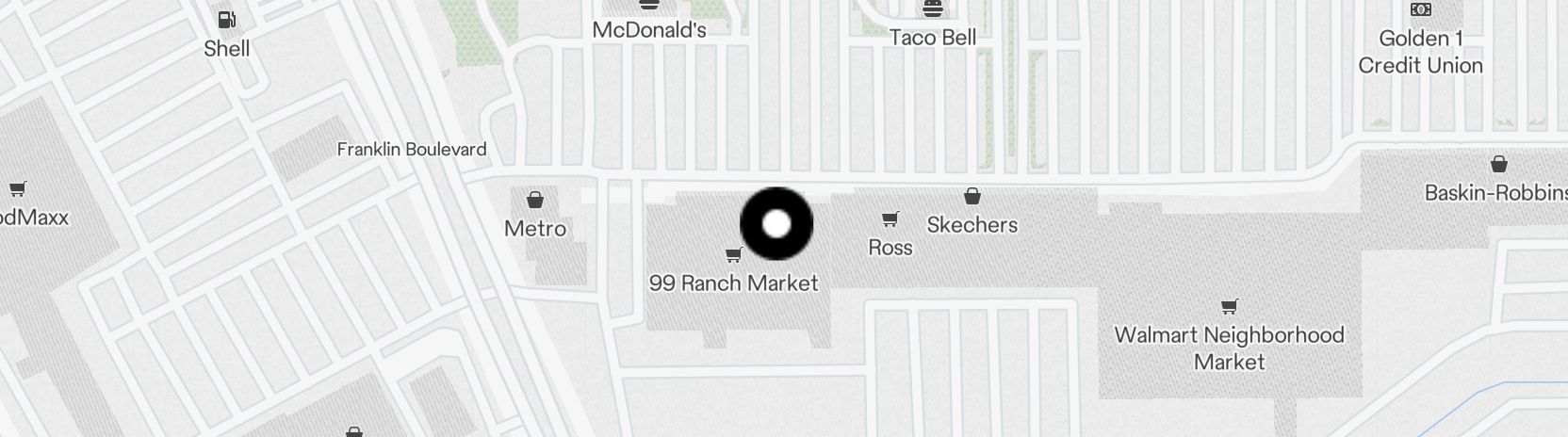The height and width of the screenshot is (437, 1568).
Task: Open the Shell gas station marker
Action: coord(227,21)
